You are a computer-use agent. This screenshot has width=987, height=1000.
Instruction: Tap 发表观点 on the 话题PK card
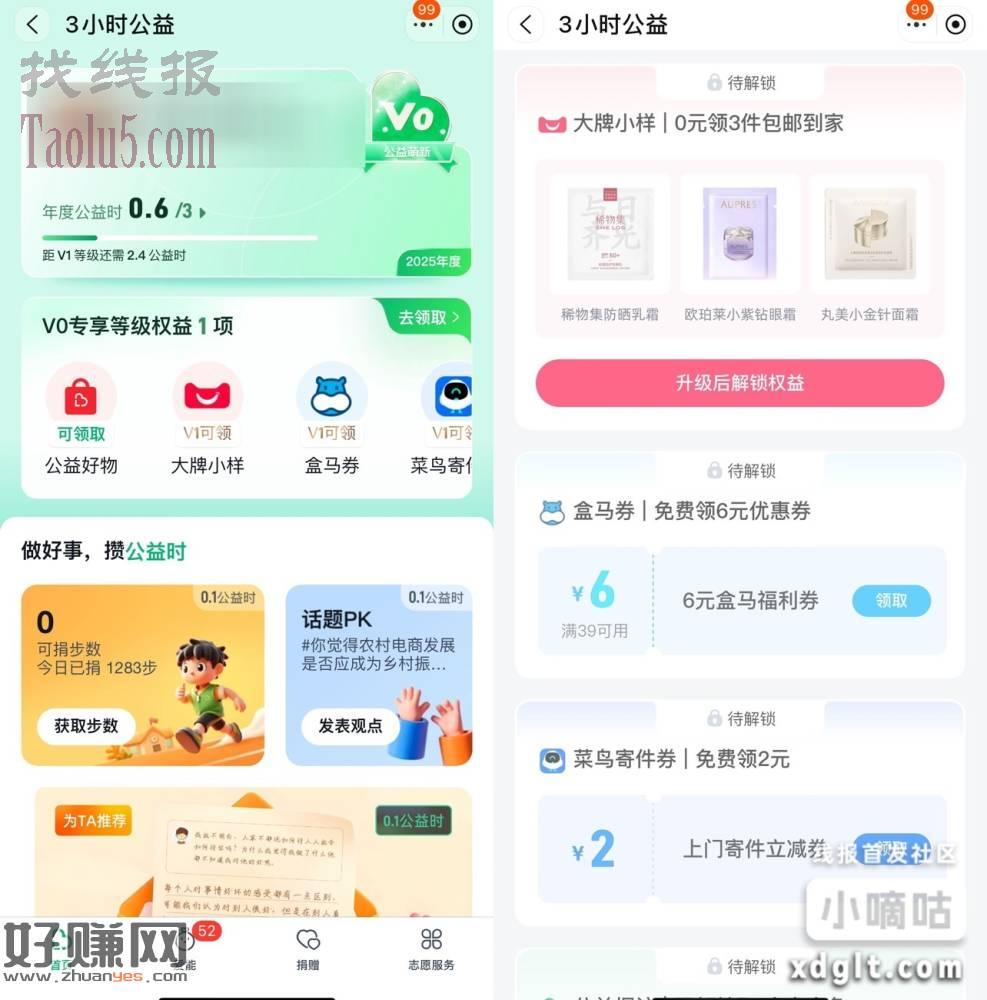[x=350, y=726]
